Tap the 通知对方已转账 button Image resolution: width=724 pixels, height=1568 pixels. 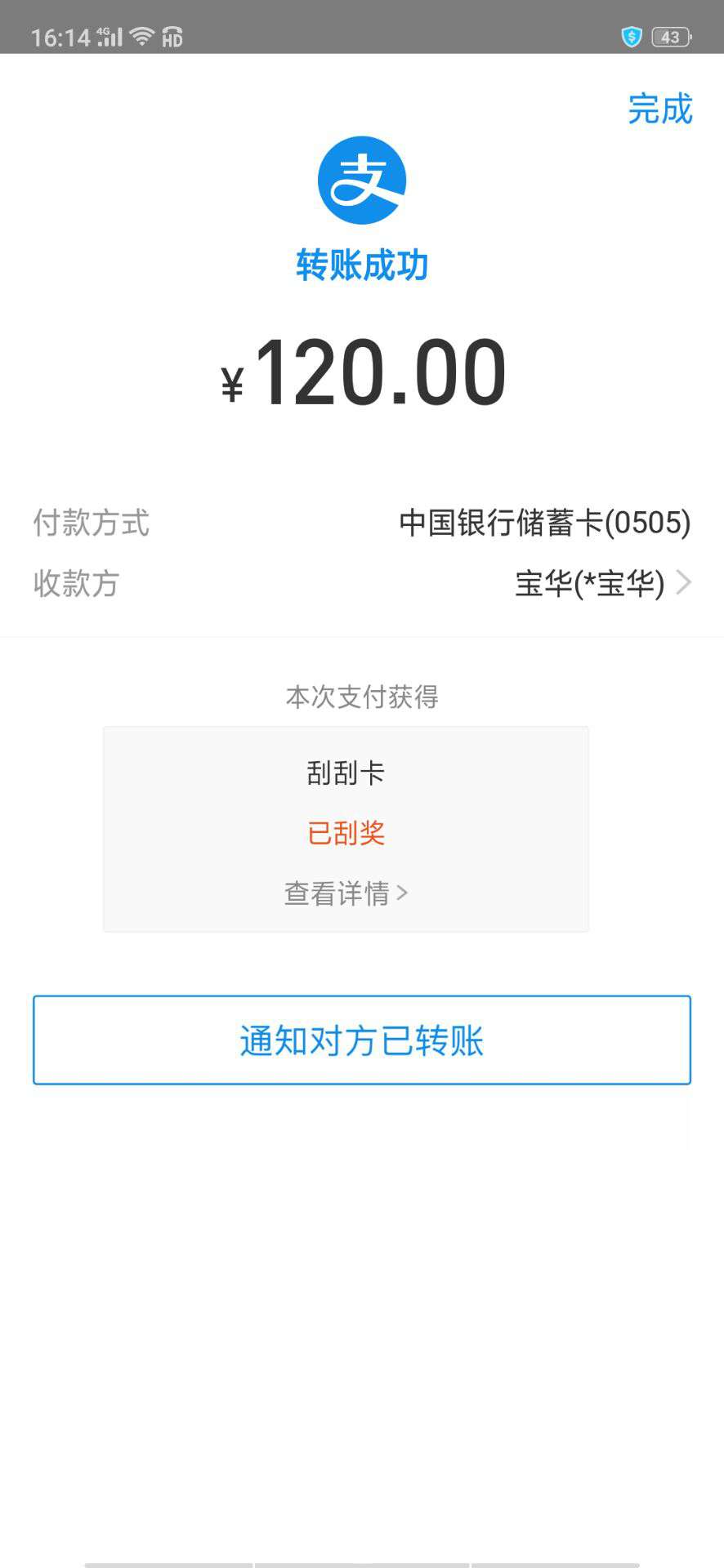coord(362,1040)
